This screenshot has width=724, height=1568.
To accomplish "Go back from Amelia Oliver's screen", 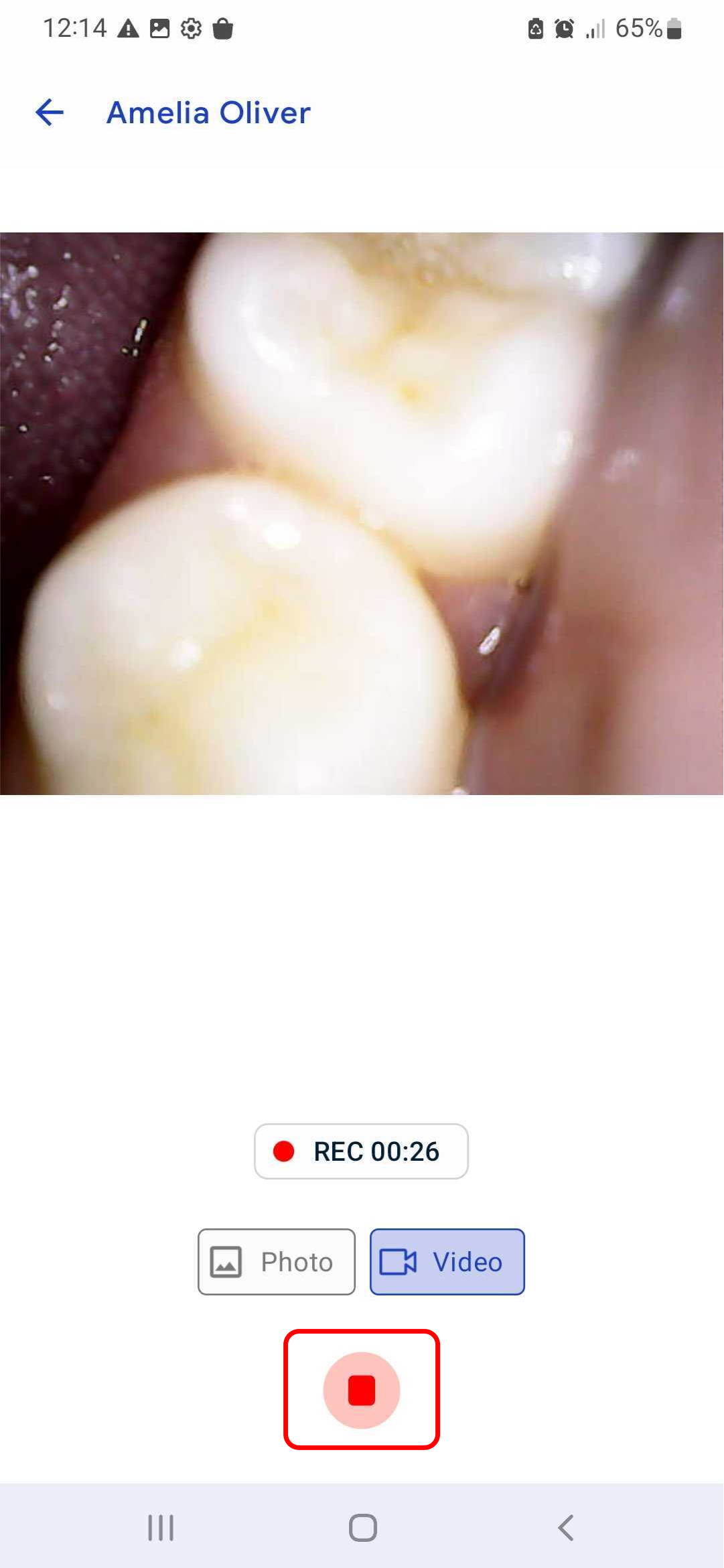I will (50, 113).
